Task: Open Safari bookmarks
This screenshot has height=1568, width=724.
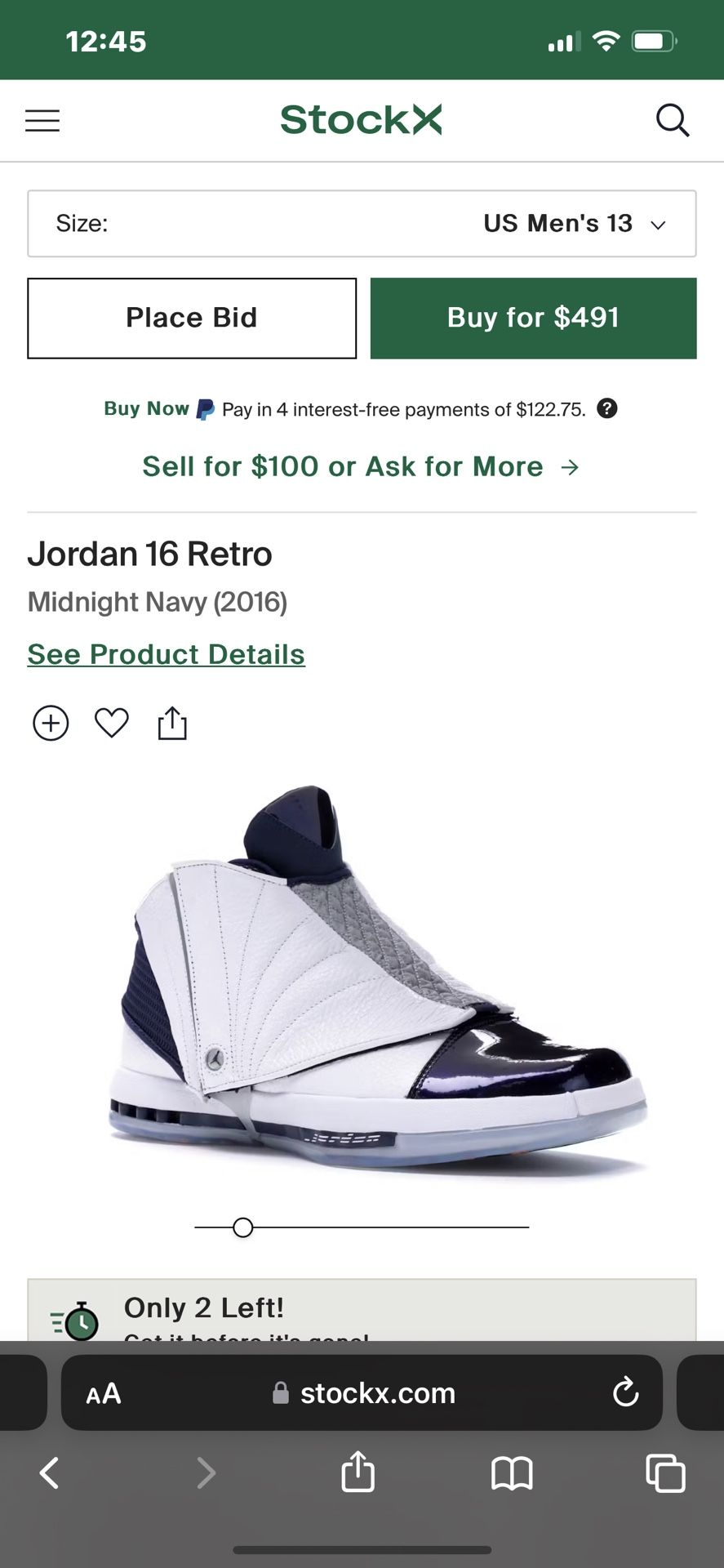Action: [x=512, y=1473]
